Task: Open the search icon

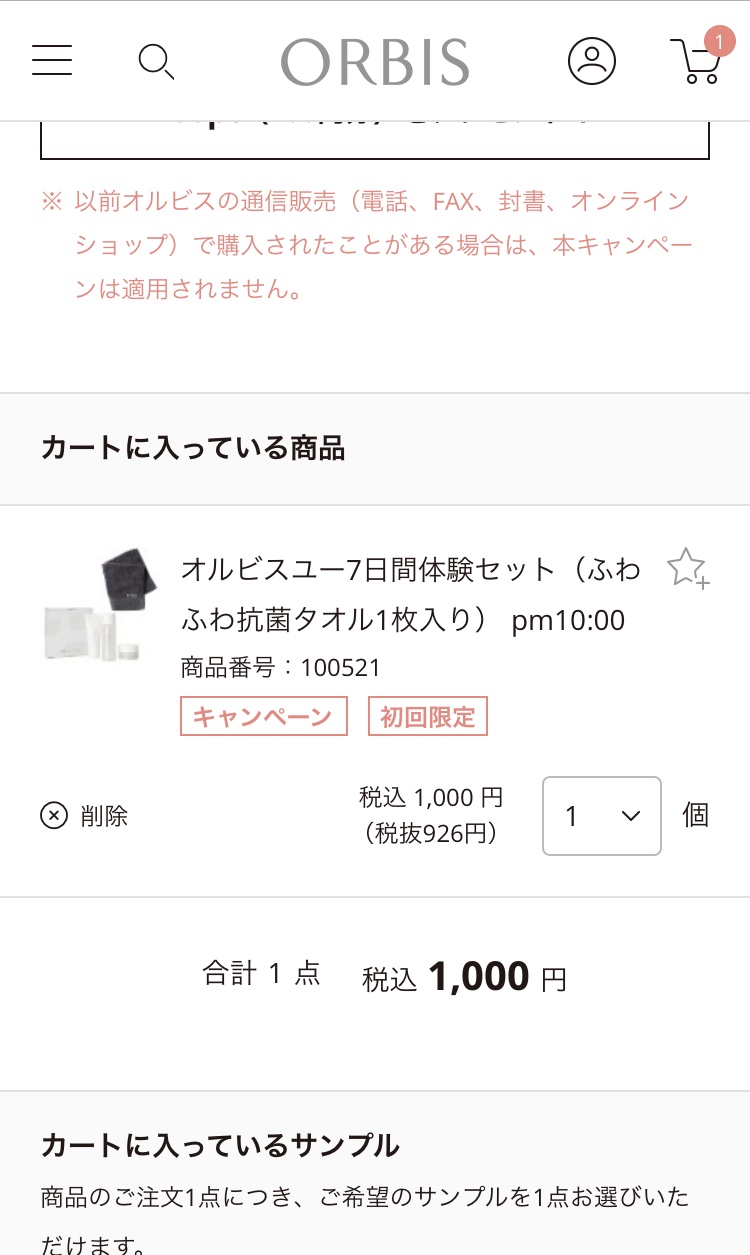Action: (156, 62)
